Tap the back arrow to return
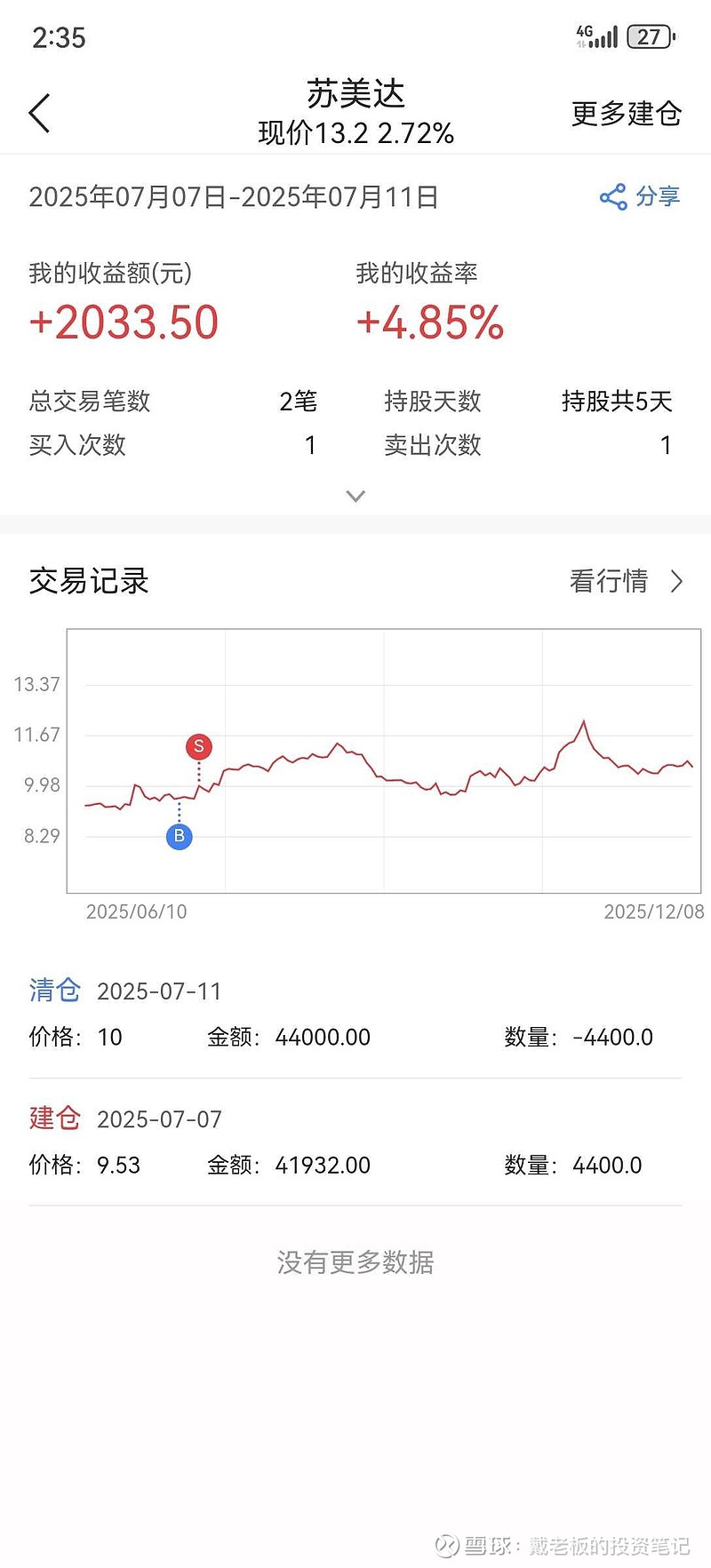This screenshot has width=711, height=1568. (39, 113)
